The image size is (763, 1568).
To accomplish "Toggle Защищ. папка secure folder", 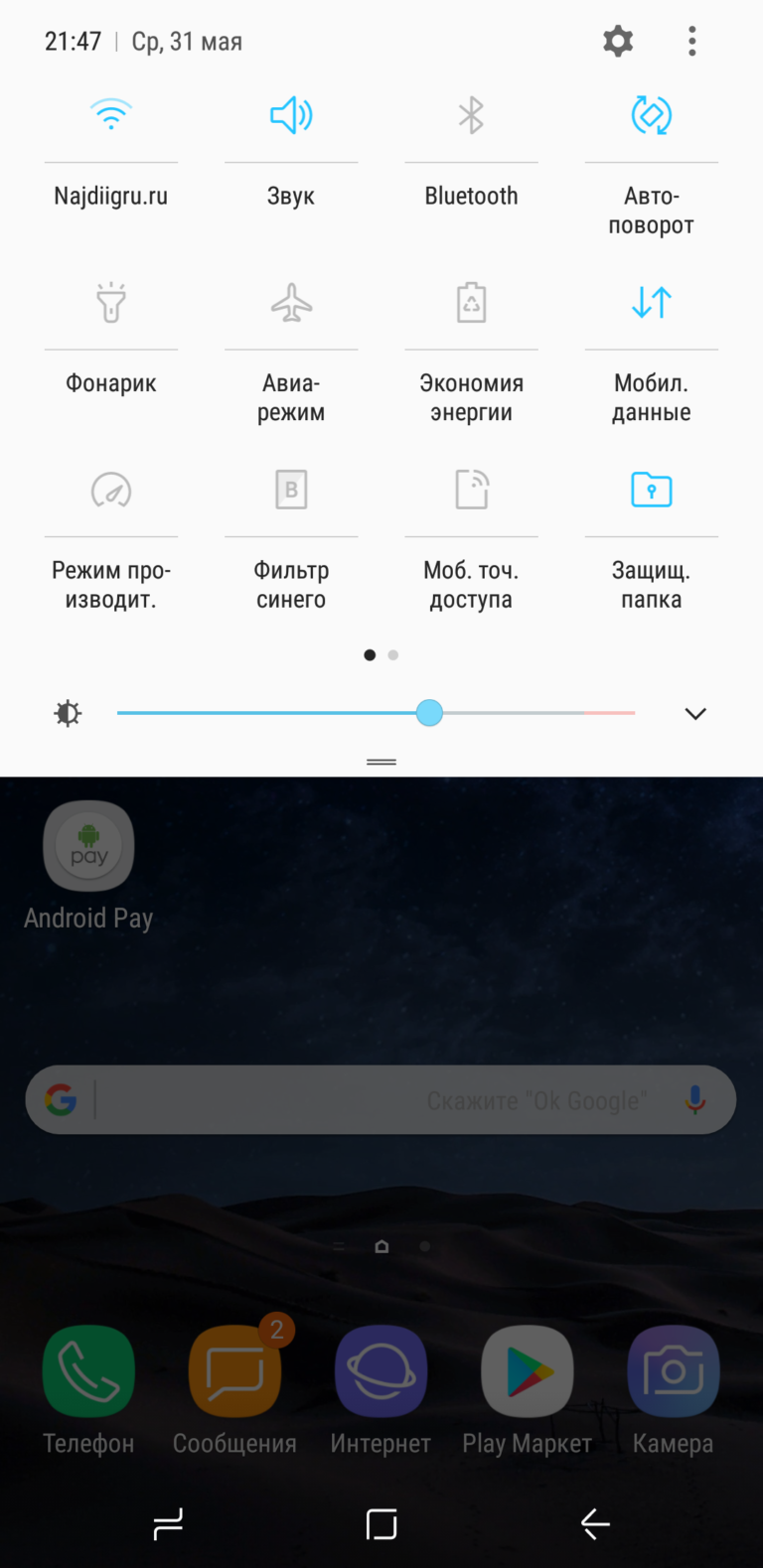I will (x=652, y=490).
